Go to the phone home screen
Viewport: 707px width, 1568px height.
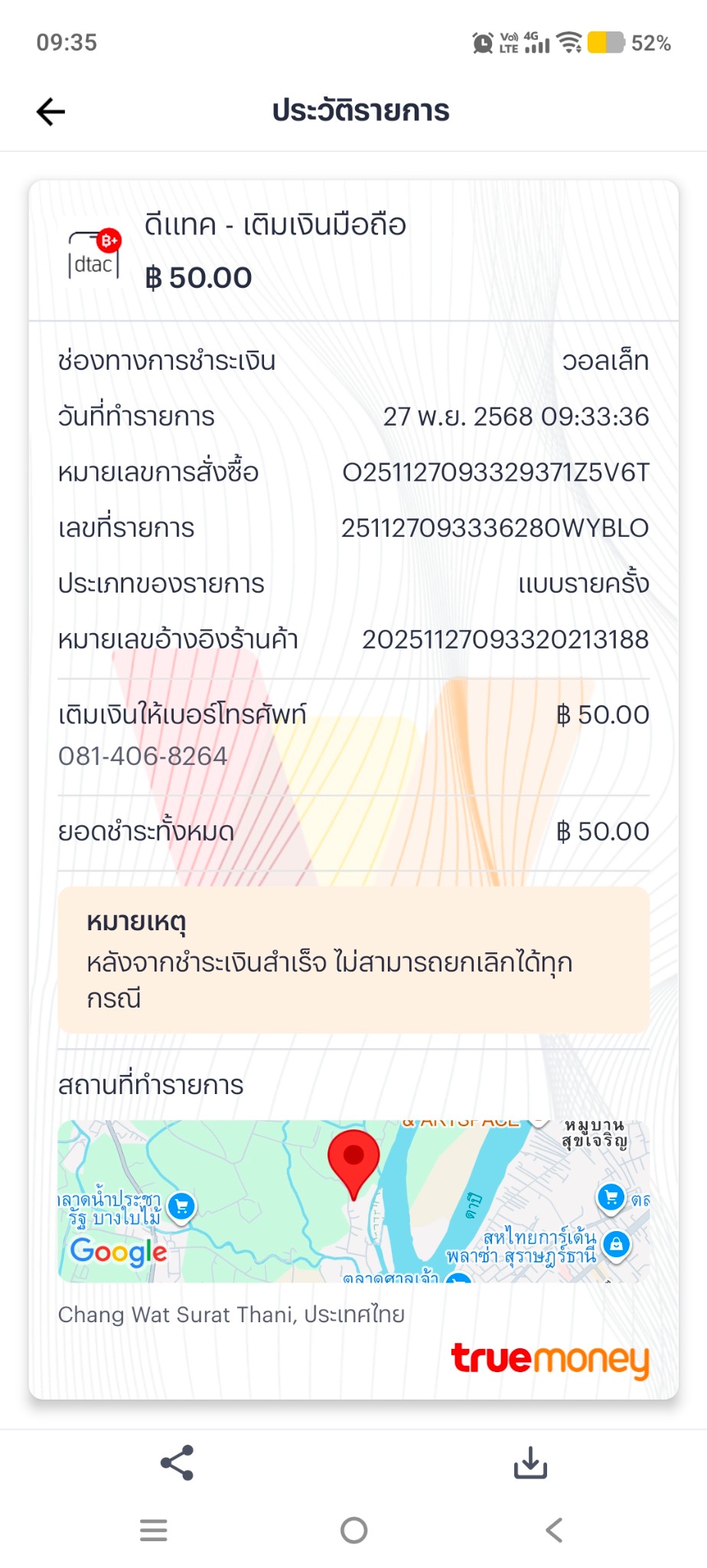tap(353, 1530)
